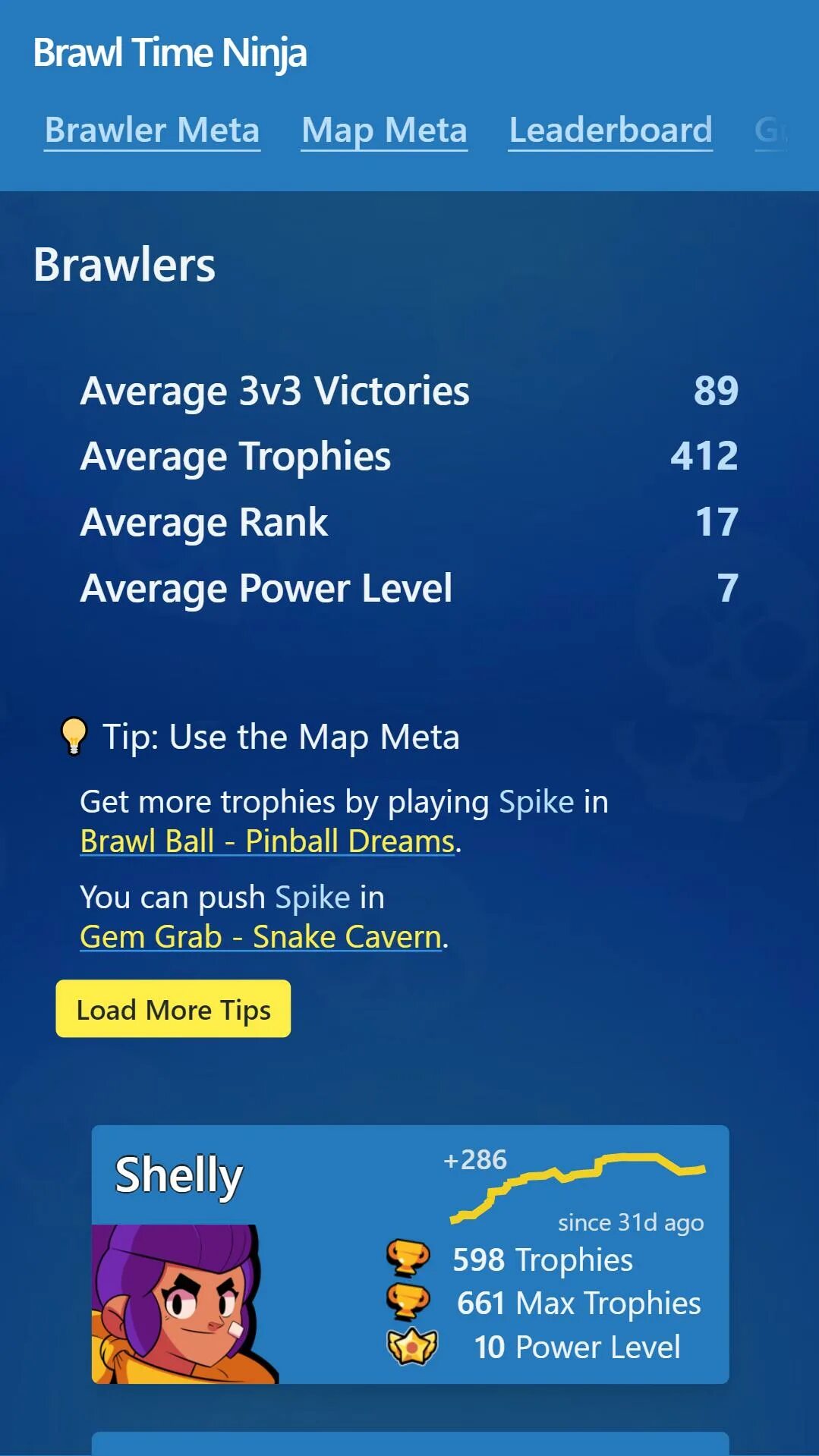The height and width of the screenshot is (1456, 819).
Task: Tap Load More Tips button
Action: coord(173,1008)
